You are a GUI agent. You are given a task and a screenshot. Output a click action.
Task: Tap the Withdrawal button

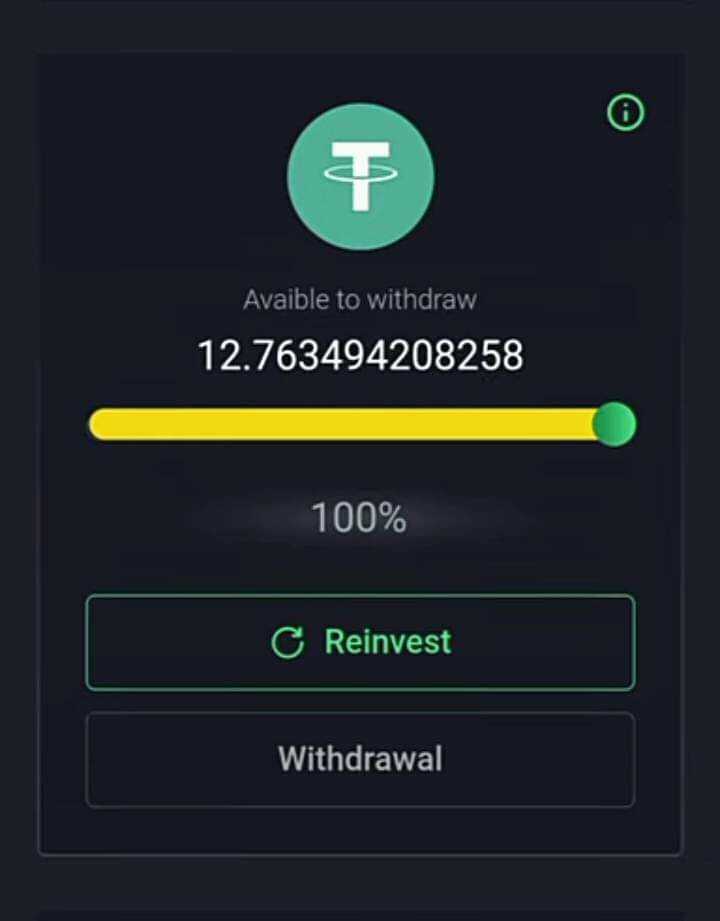pyautogui.click(x=360, y=759)
